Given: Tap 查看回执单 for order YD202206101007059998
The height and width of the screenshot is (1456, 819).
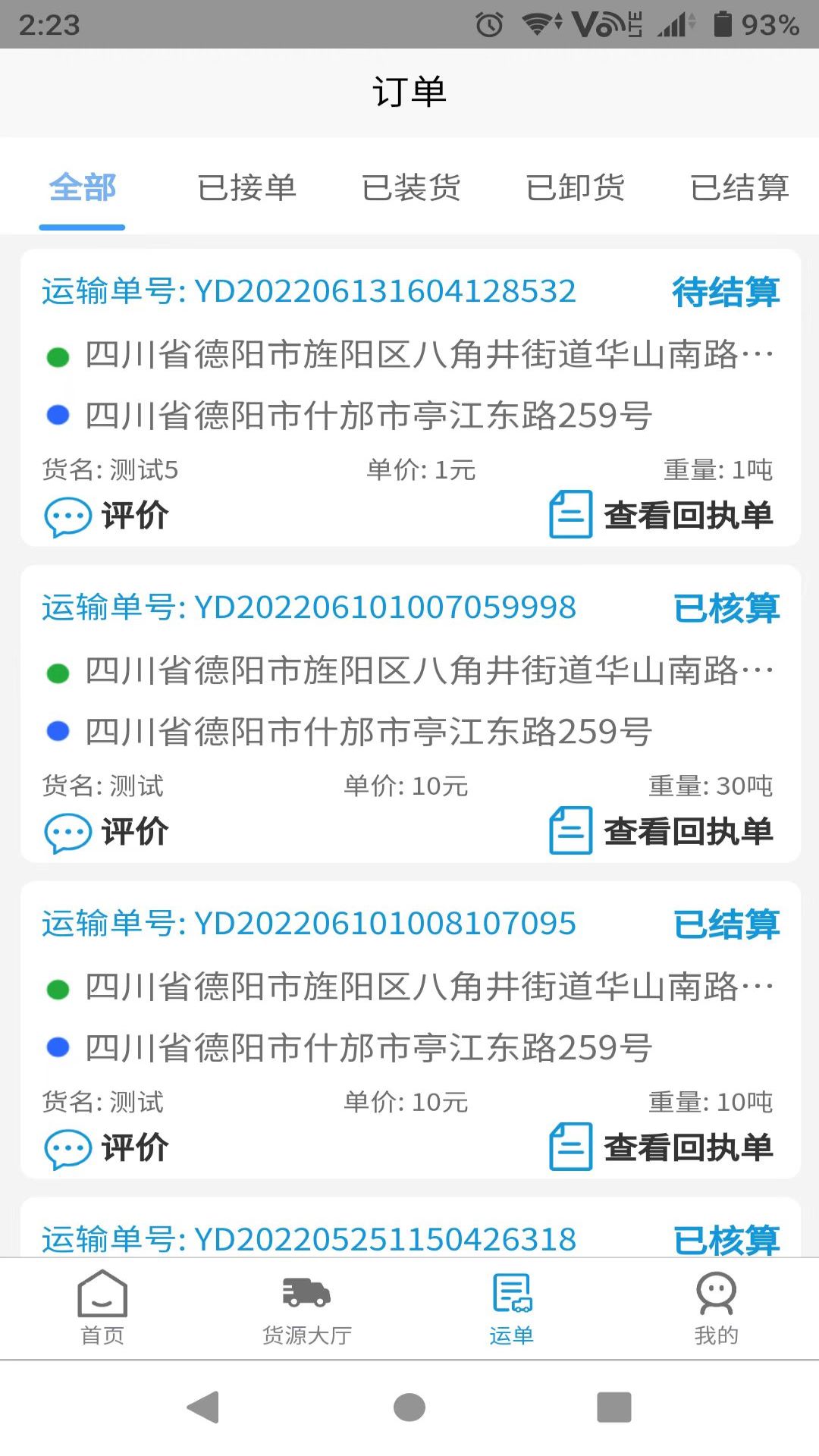Looking at the screenshot, I should pyautogui.click(x=661, y=831).
